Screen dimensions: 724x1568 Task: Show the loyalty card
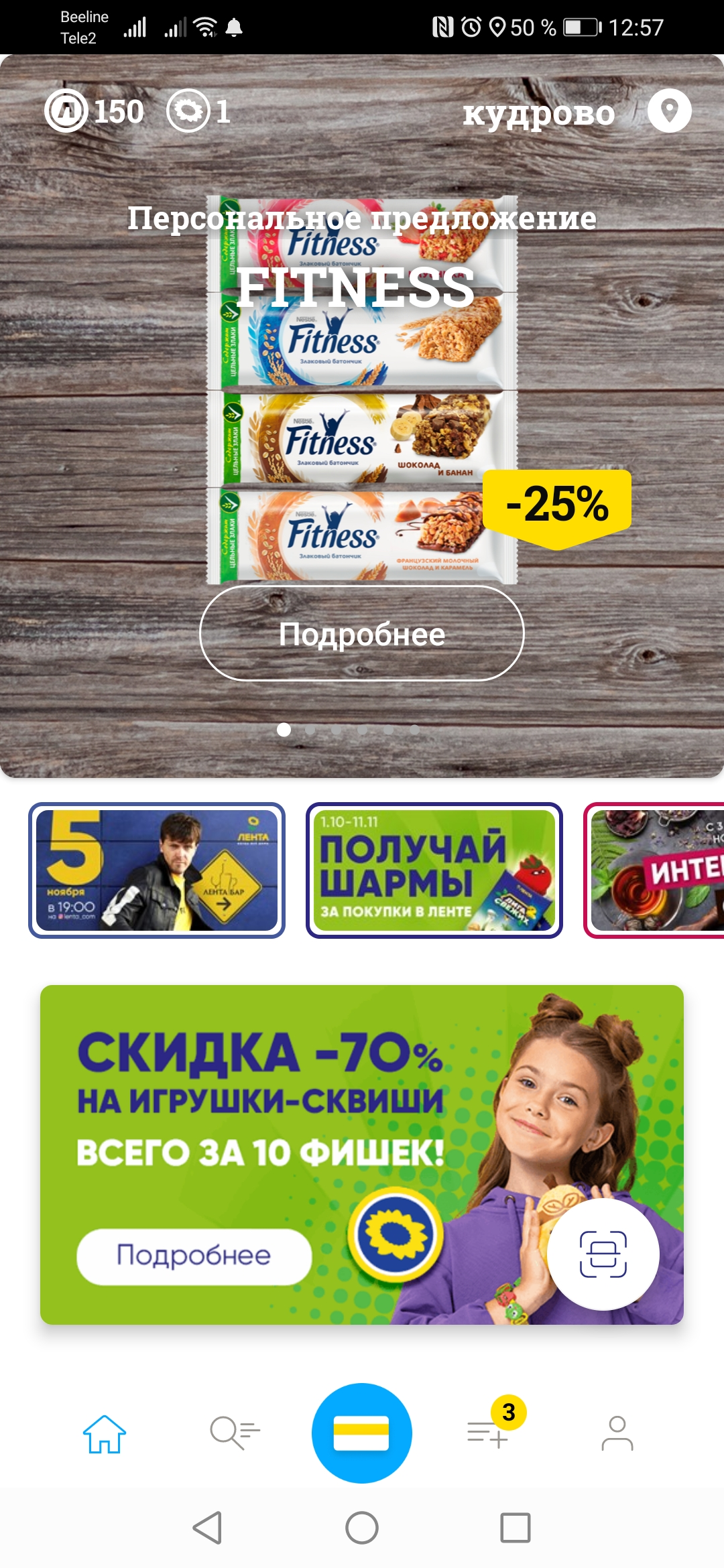click(362, 1433)
